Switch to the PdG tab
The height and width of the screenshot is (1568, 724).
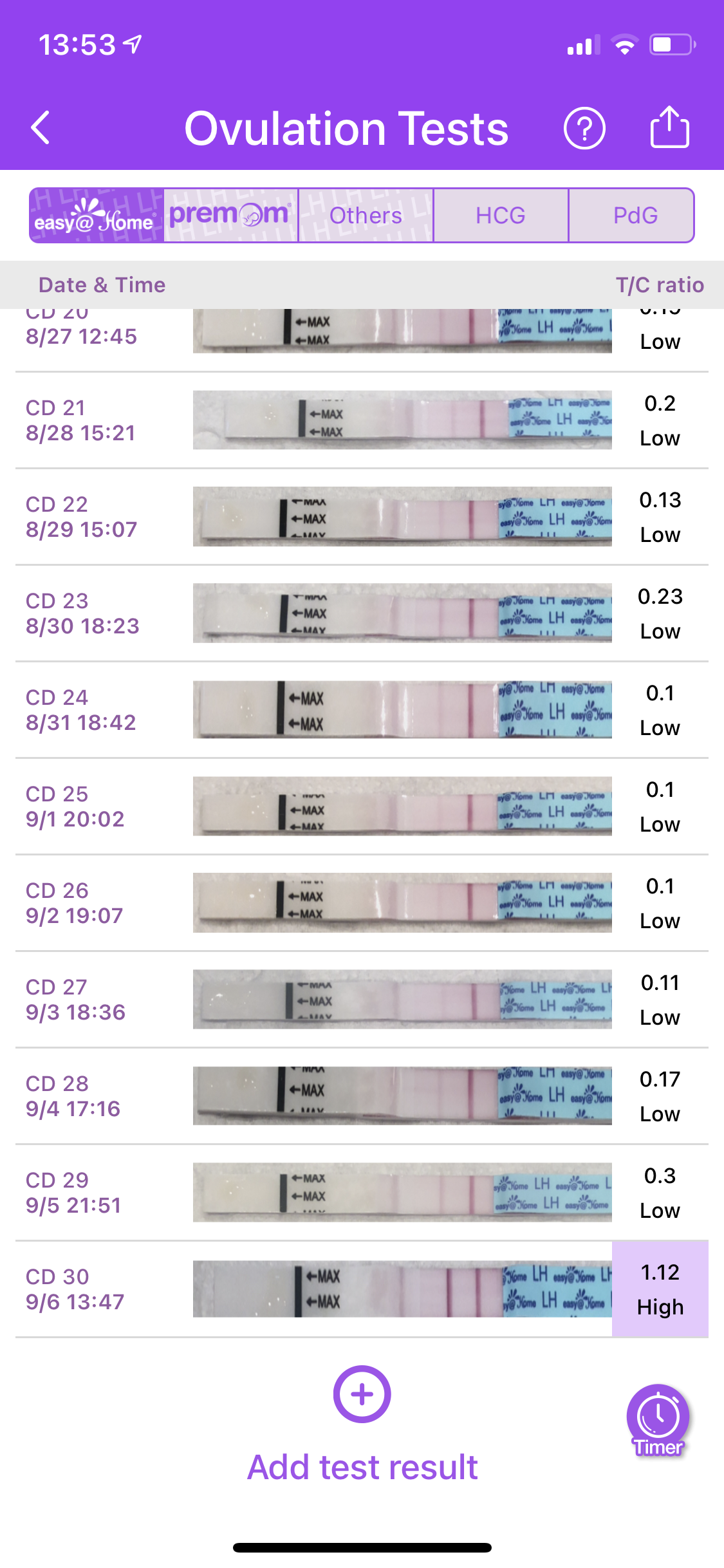click(634, 216)
